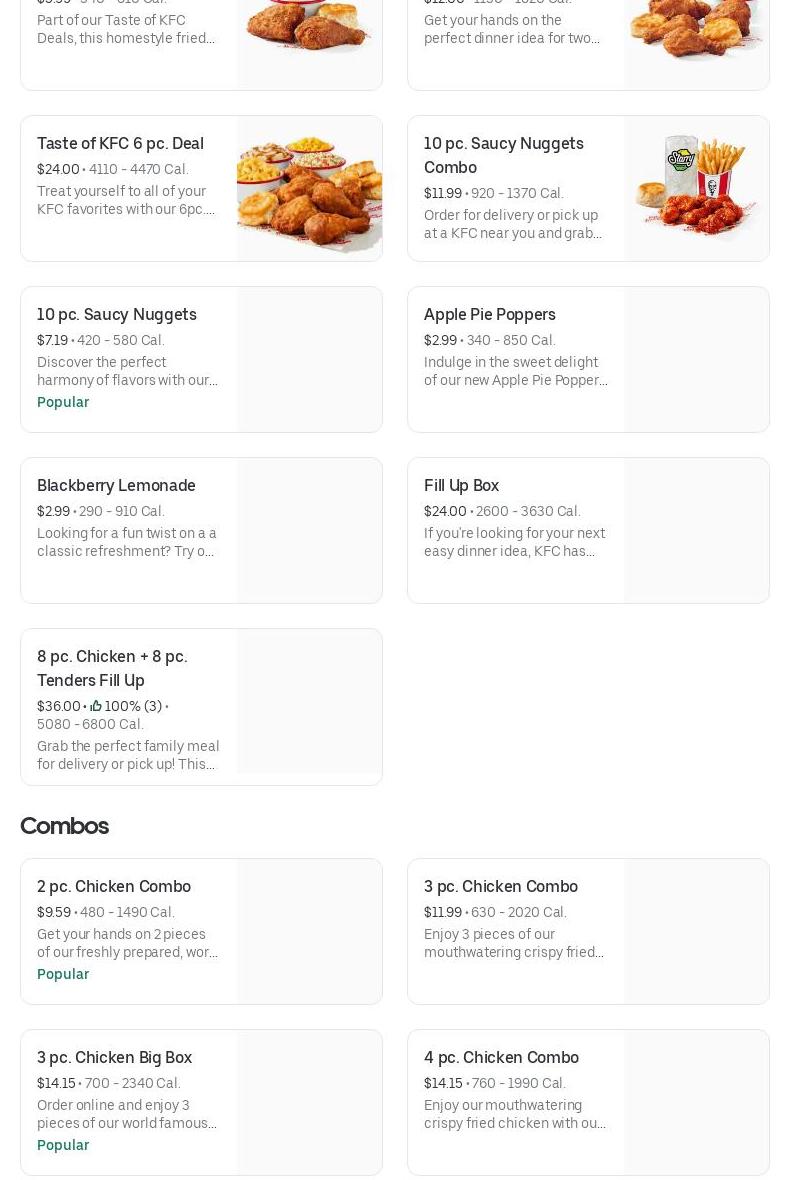View the 3 pc. Chicken Combo
This screenshot has width=804, height=1180.
[x=588, y=931]
